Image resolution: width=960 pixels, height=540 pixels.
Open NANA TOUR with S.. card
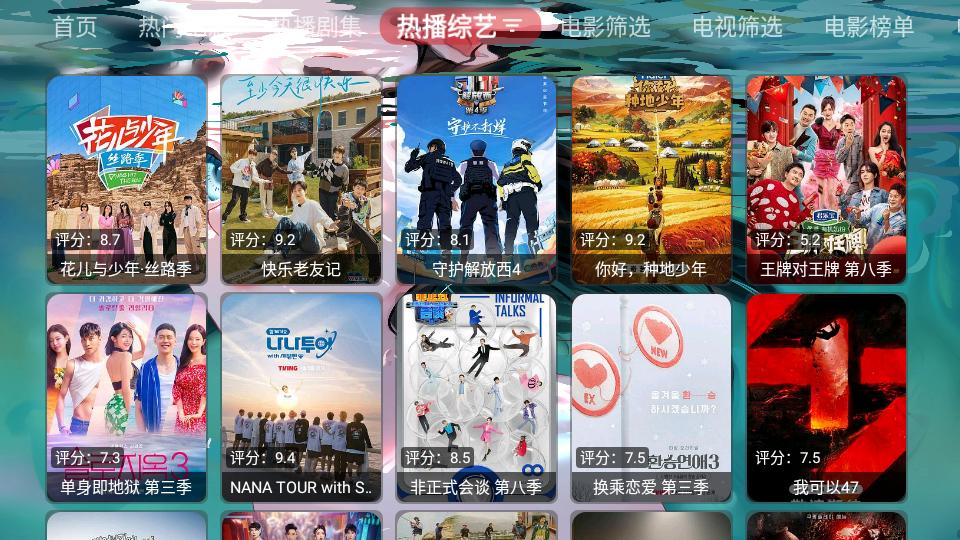(x=301, y=397)
